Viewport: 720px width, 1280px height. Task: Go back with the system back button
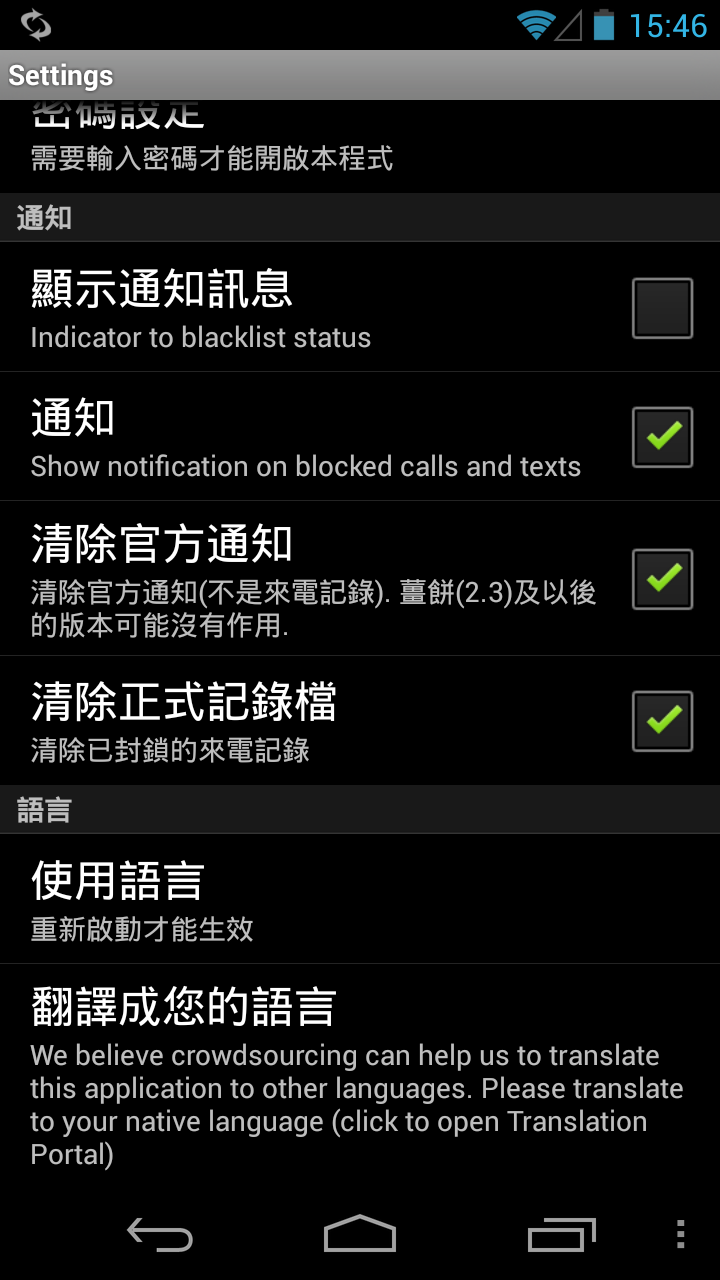pos(160,1235)
